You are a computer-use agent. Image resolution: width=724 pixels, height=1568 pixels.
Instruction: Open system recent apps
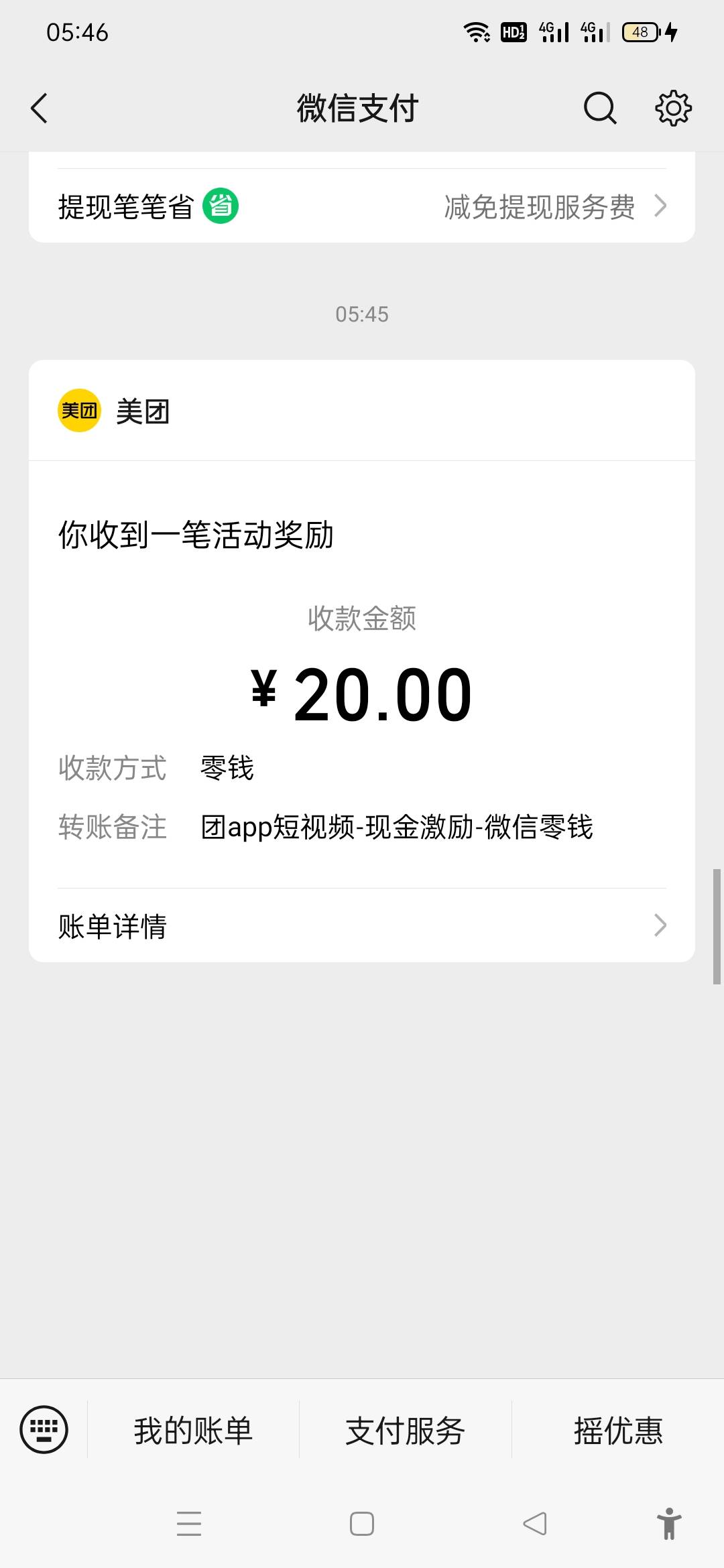(x=189, y=1524)
